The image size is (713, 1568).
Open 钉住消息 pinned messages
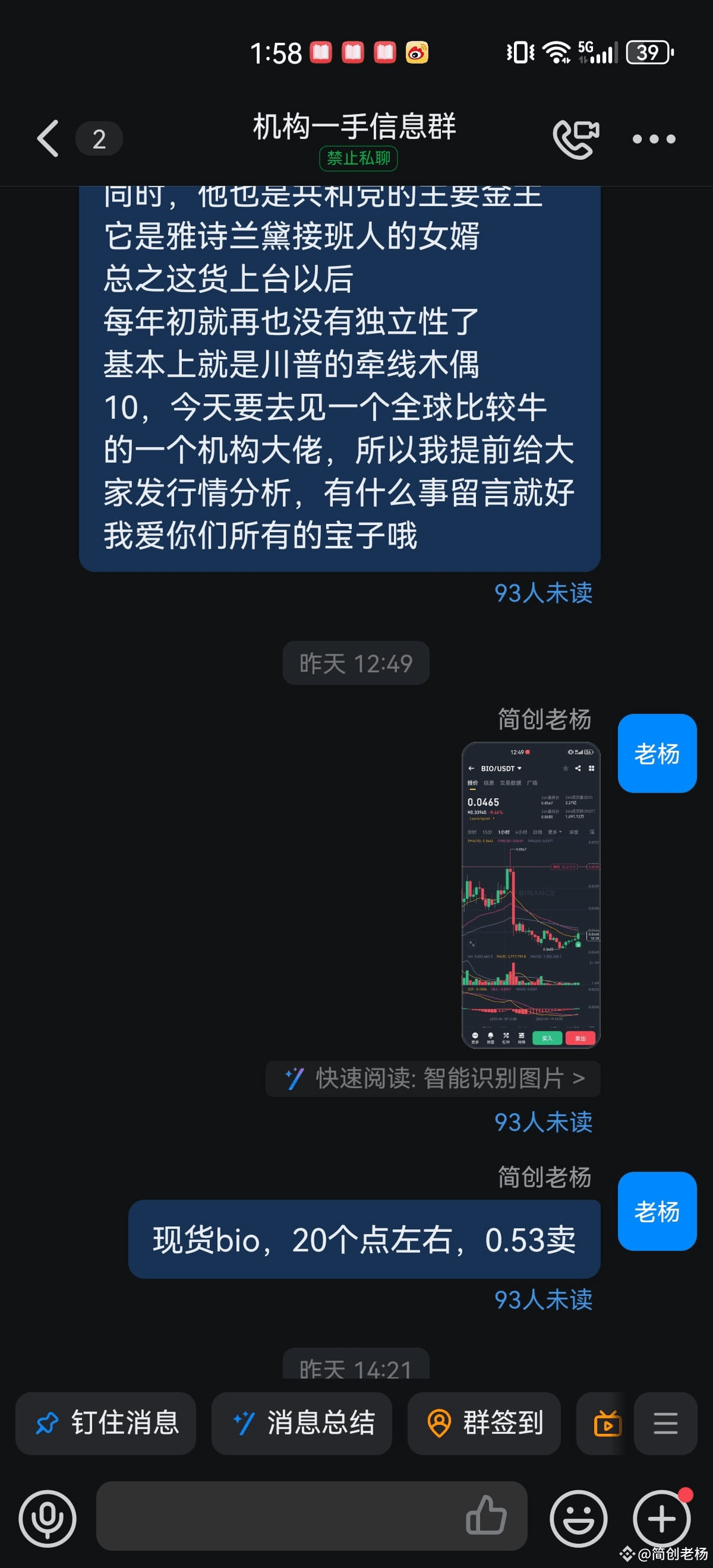[106, 1423]
